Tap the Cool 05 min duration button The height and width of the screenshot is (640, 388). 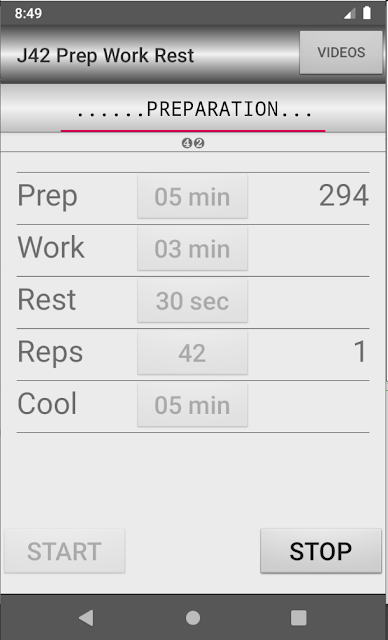193,405
